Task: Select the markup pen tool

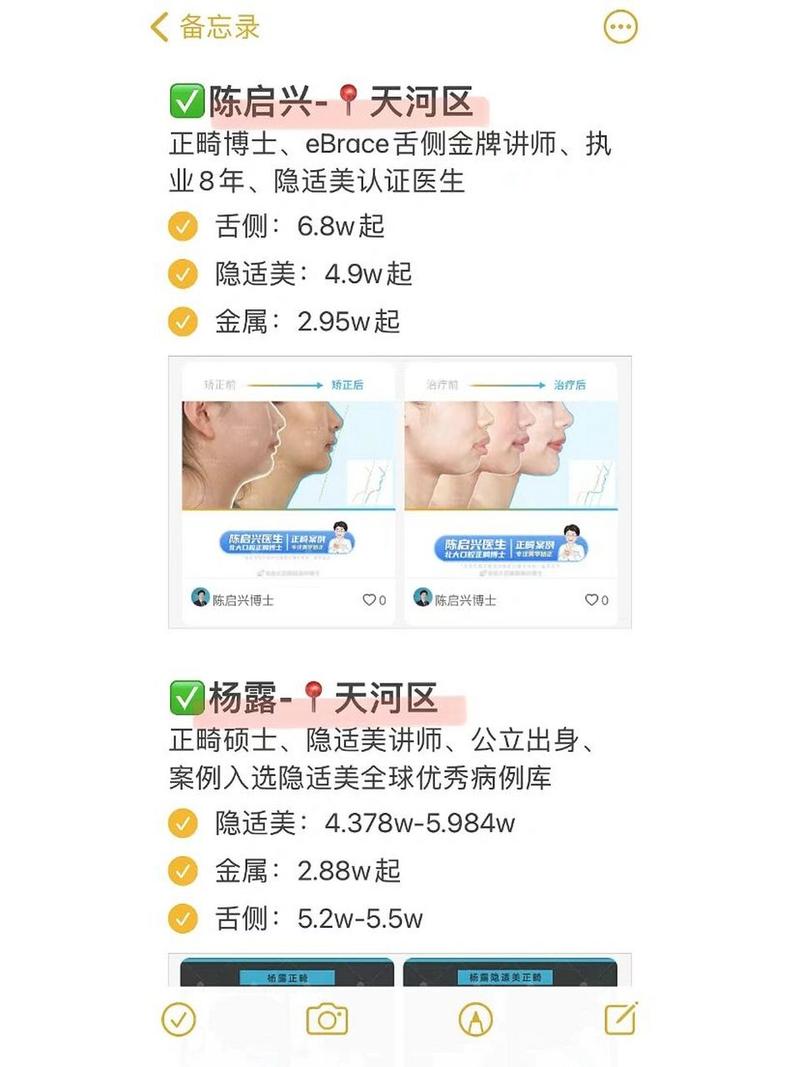Action: click(475, 1017)
